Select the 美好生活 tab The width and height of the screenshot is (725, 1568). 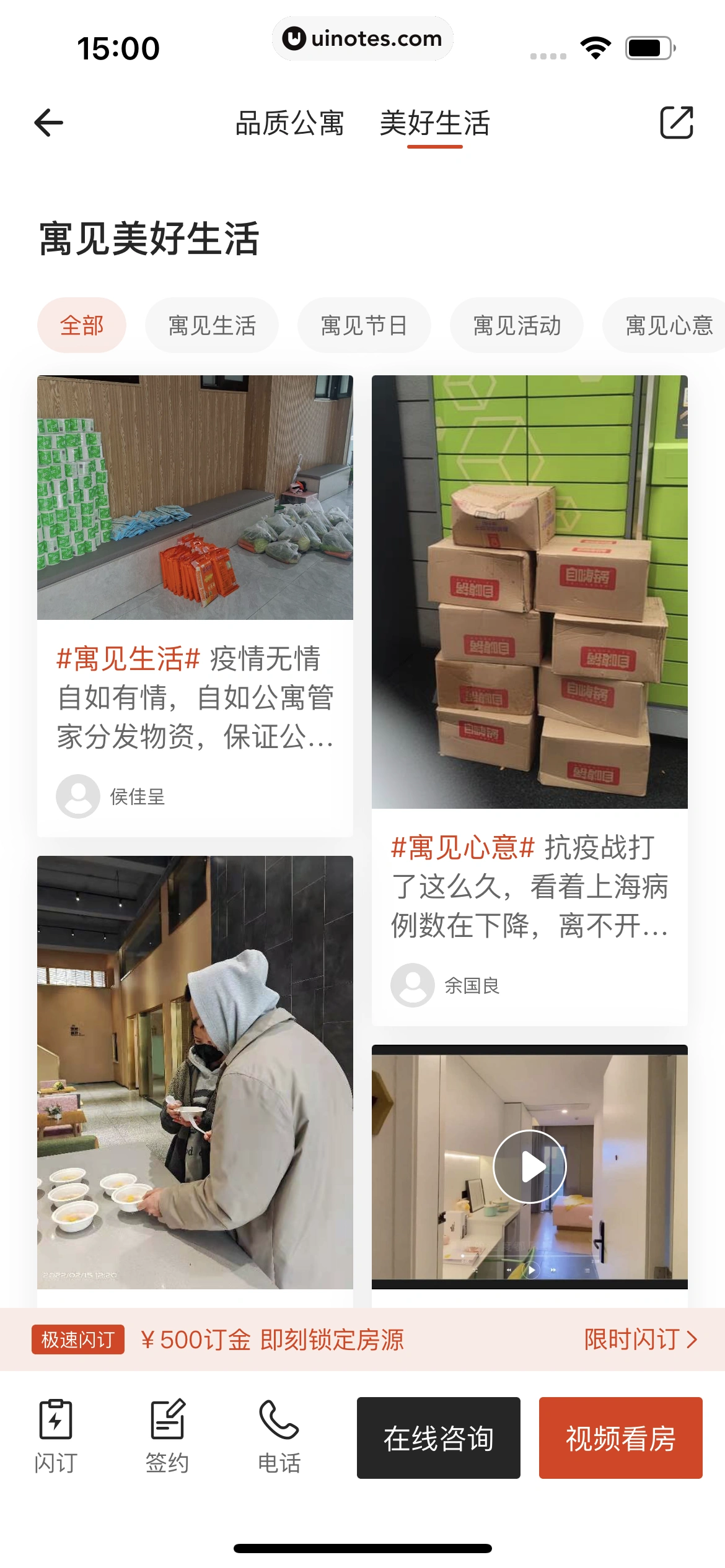[435, 123]
